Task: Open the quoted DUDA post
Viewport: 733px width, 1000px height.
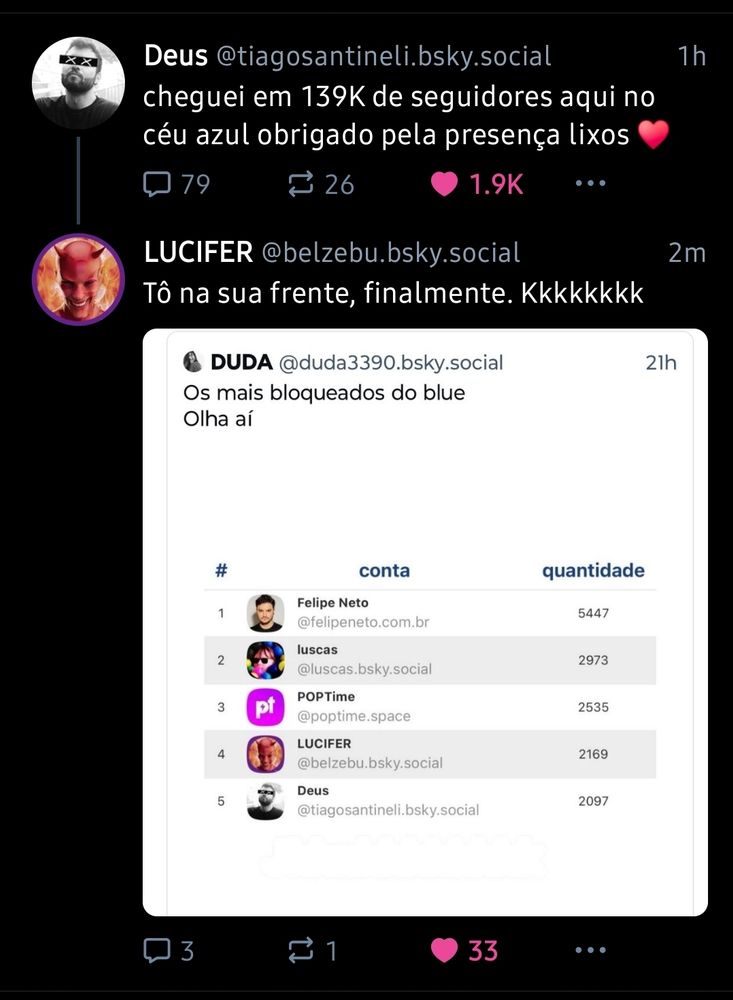Action: [425, 390]
